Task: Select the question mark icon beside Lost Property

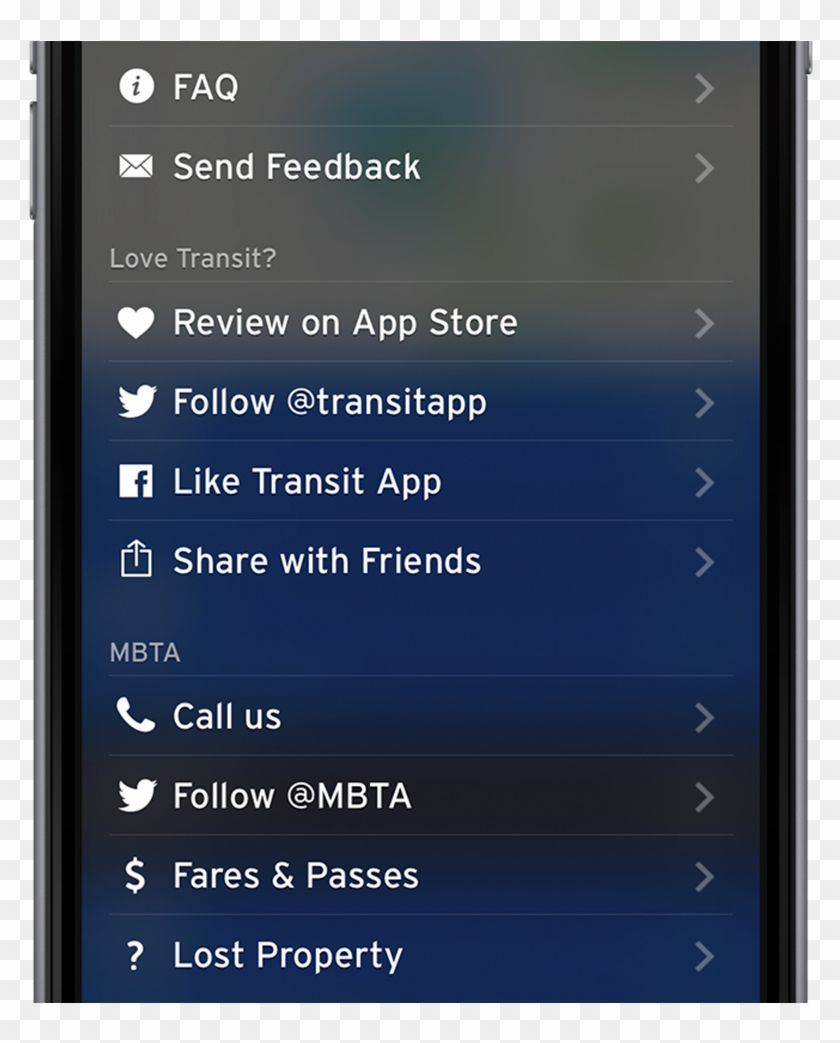Action: click(x=134, y=955)
